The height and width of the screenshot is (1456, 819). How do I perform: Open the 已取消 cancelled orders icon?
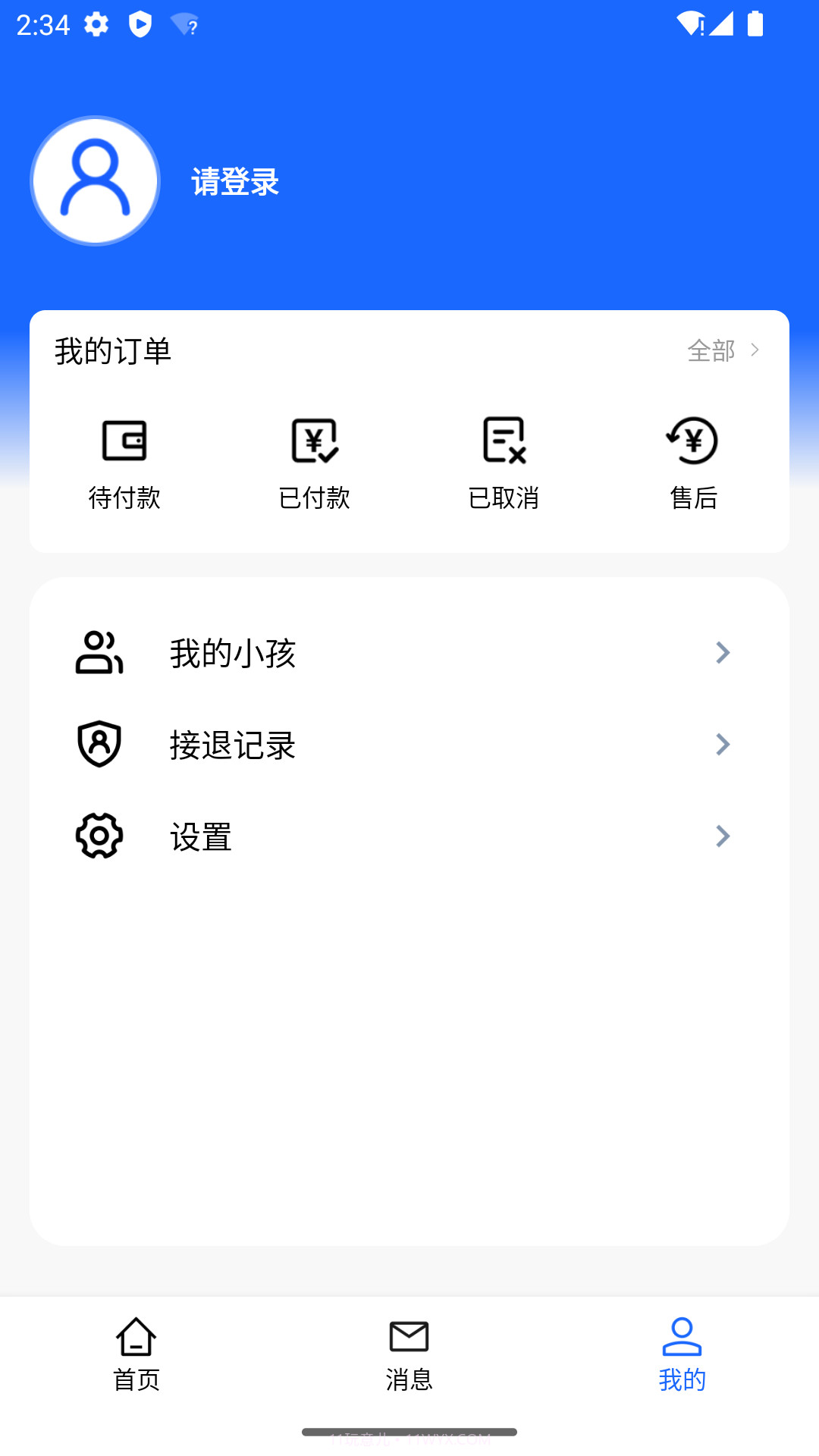click(503, 442)
